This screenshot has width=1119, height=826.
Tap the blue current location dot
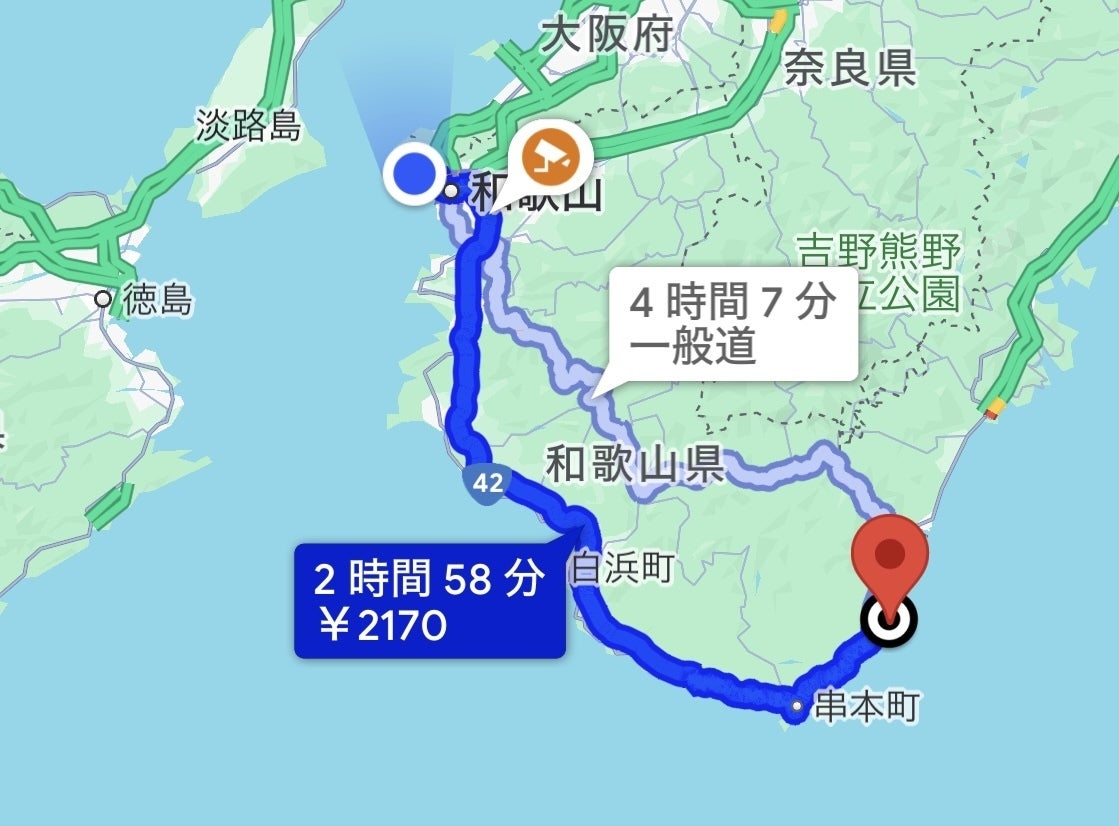(x=415, y=175)
